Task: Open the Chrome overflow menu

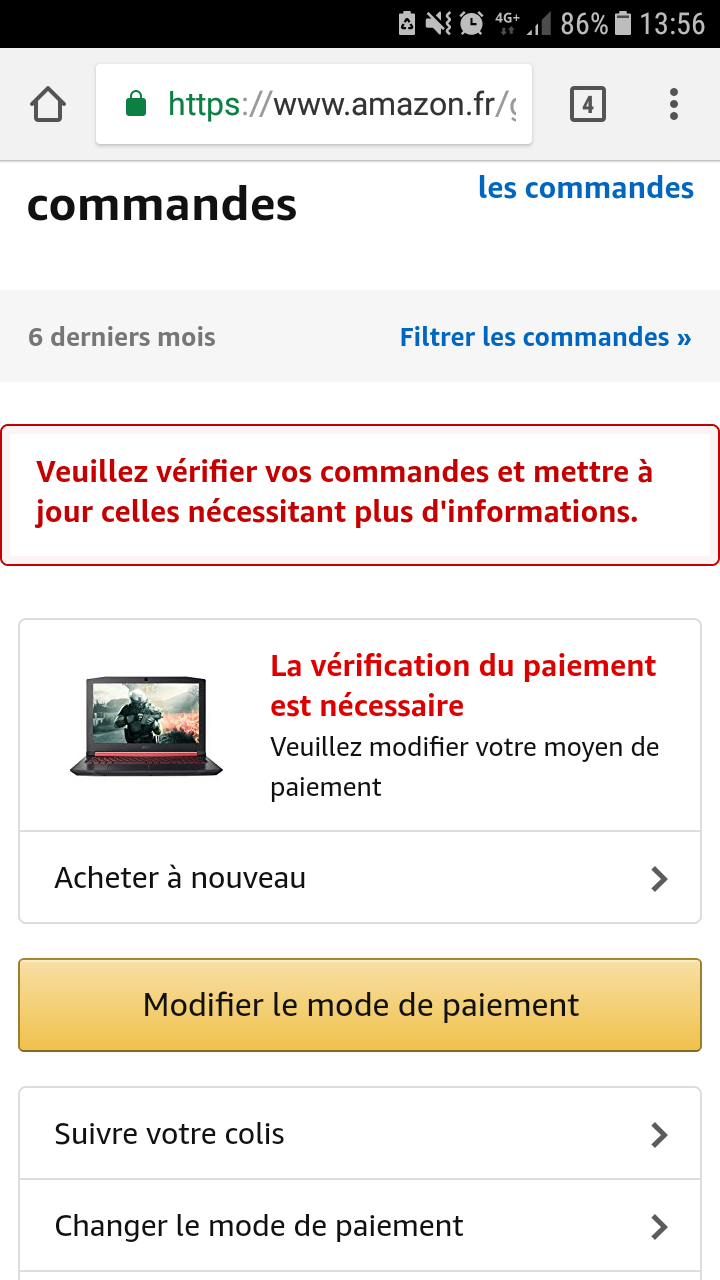Action: [674, 104]
